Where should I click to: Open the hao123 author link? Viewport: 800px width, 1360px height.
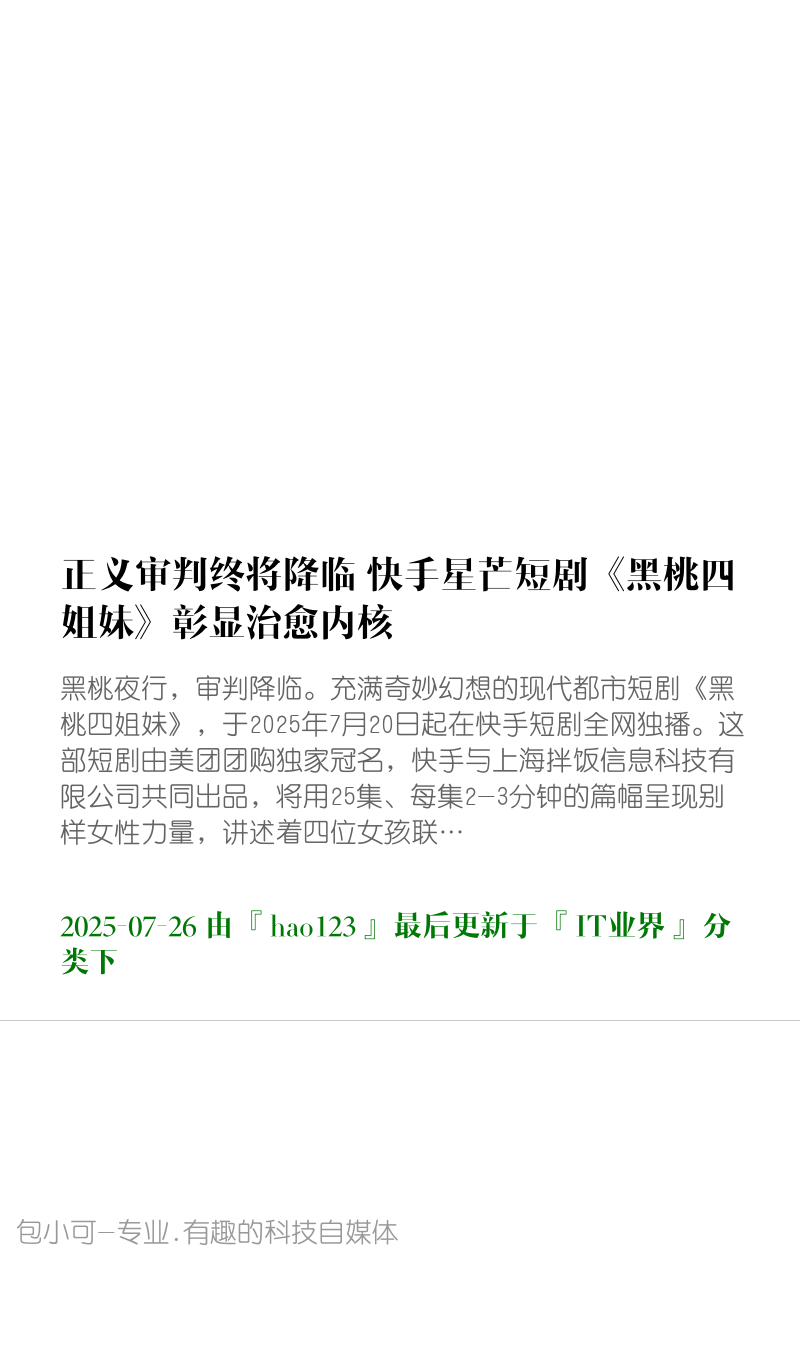(313, 927)
